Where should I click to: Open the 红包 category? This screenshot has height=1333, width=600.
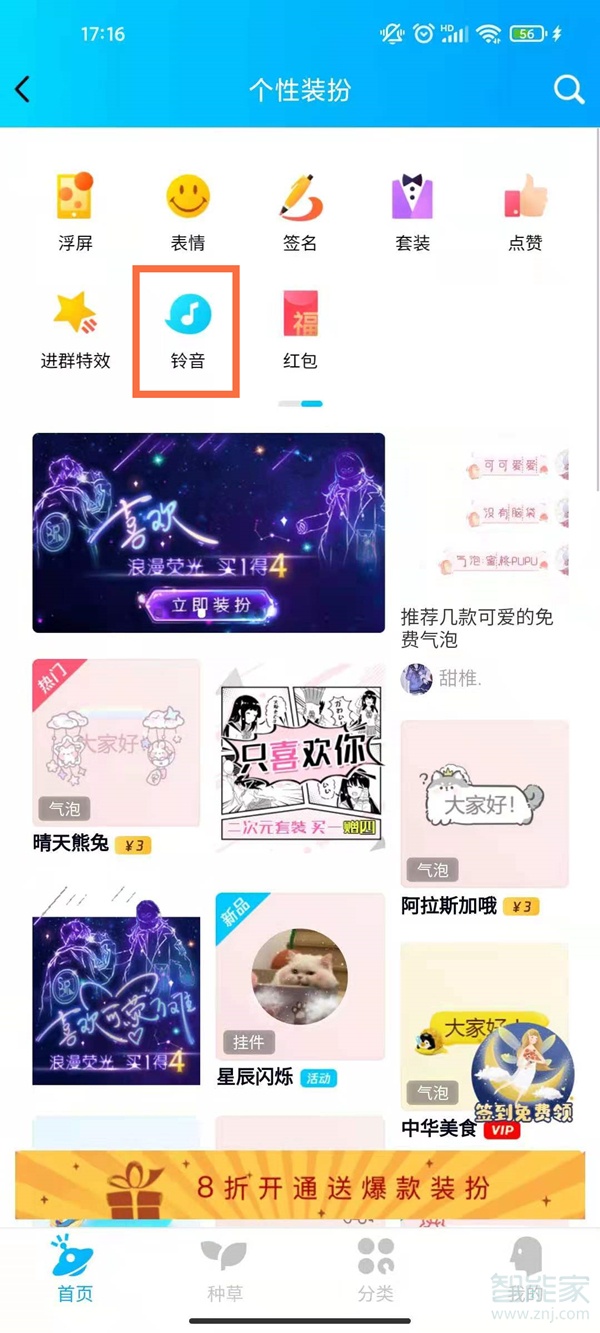tap(300, 330)
